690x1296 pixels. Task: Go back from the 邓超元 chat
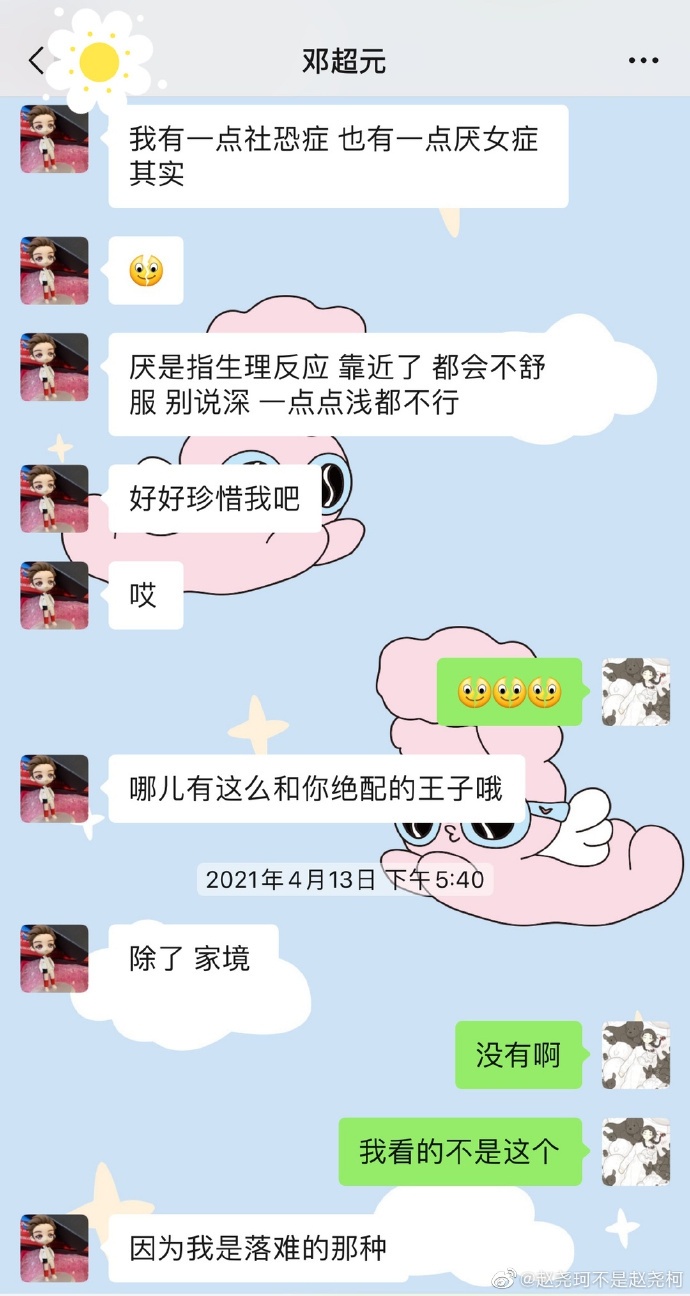(x=37, y=61)
